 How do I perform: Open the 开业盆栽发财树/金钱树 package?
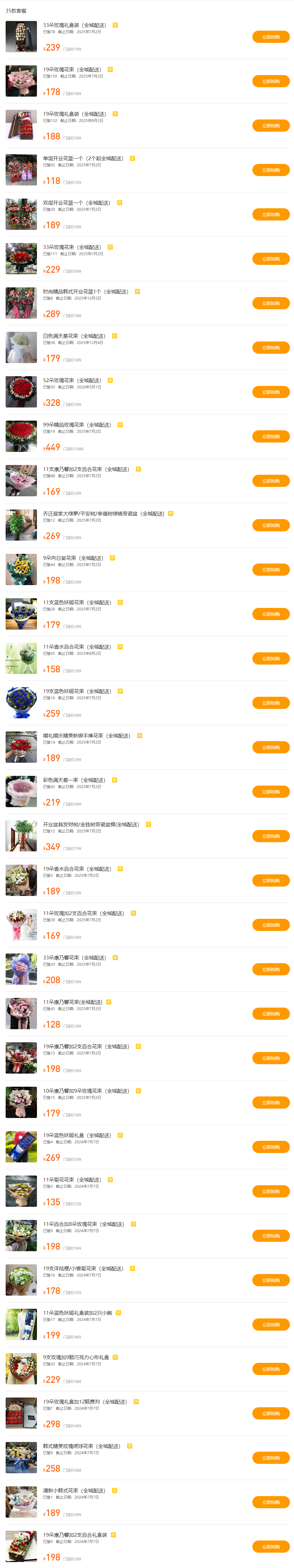click(91, 825)
